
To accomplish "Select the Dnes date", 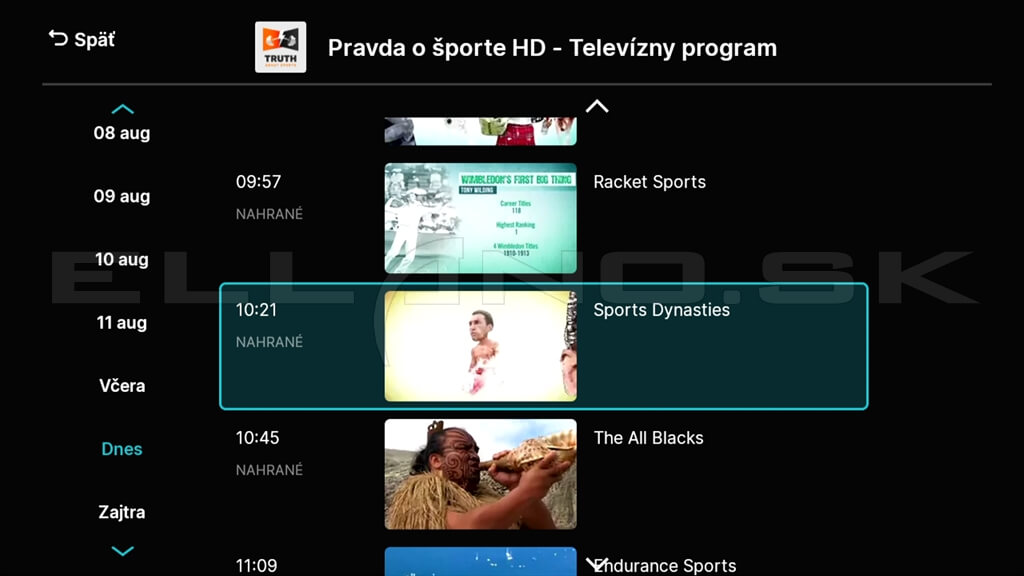I will pos(122,449).
